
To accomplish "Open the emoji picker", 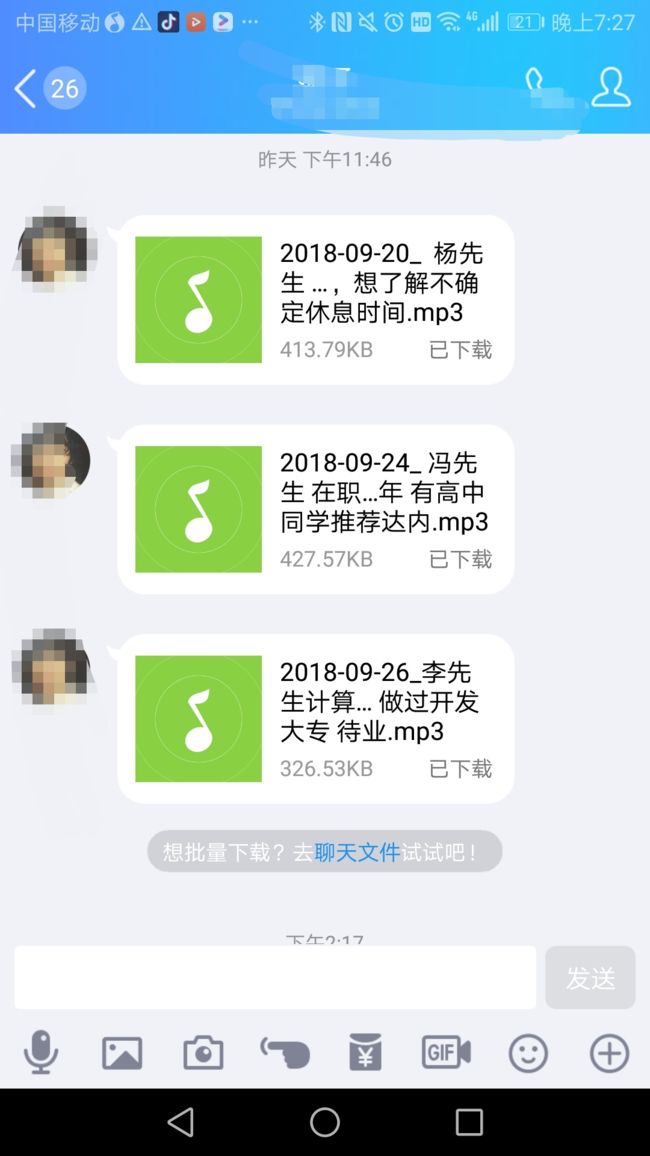I will click(528, 1053).
